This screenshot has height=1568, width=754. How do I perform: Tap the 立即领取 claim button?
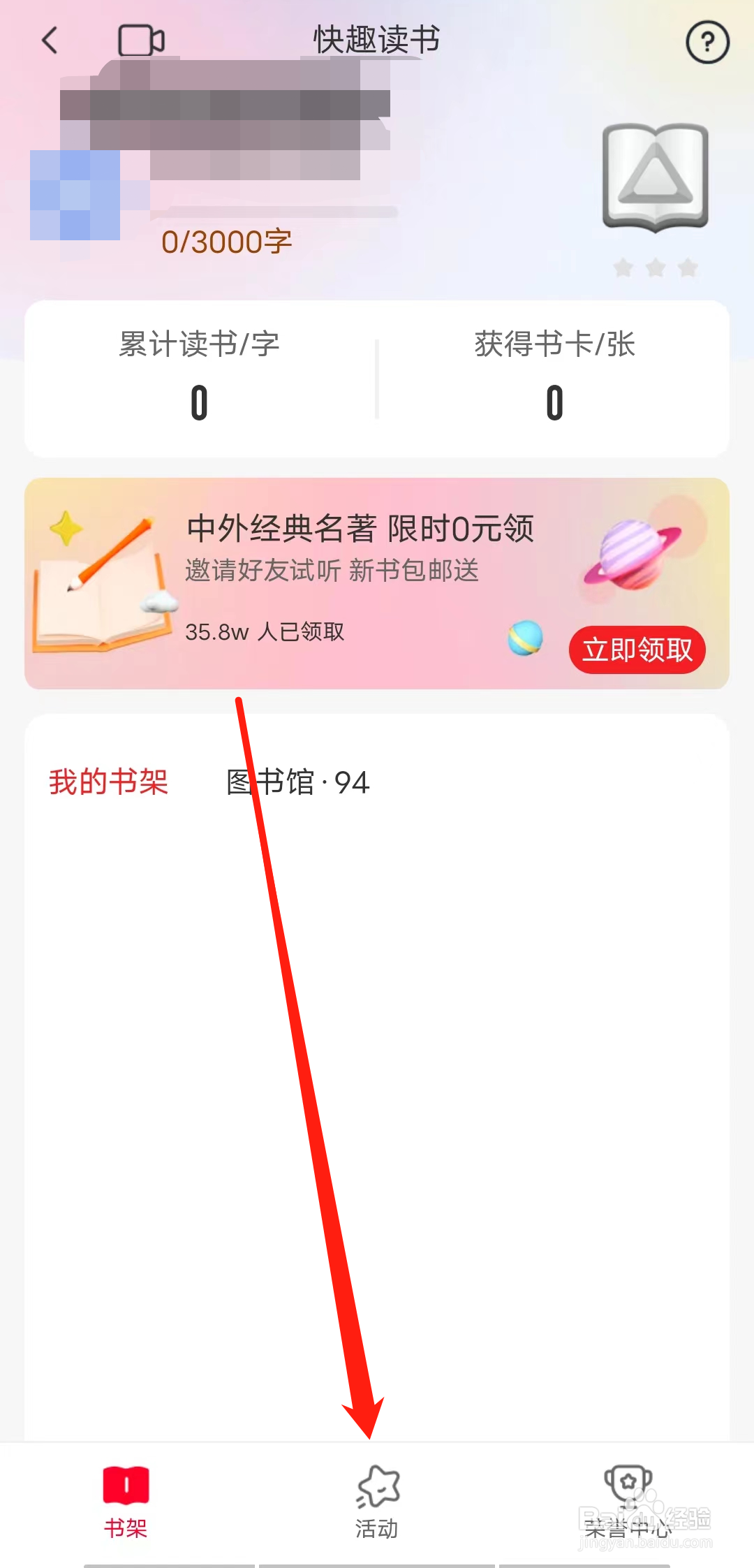click(x=637, y=650)
